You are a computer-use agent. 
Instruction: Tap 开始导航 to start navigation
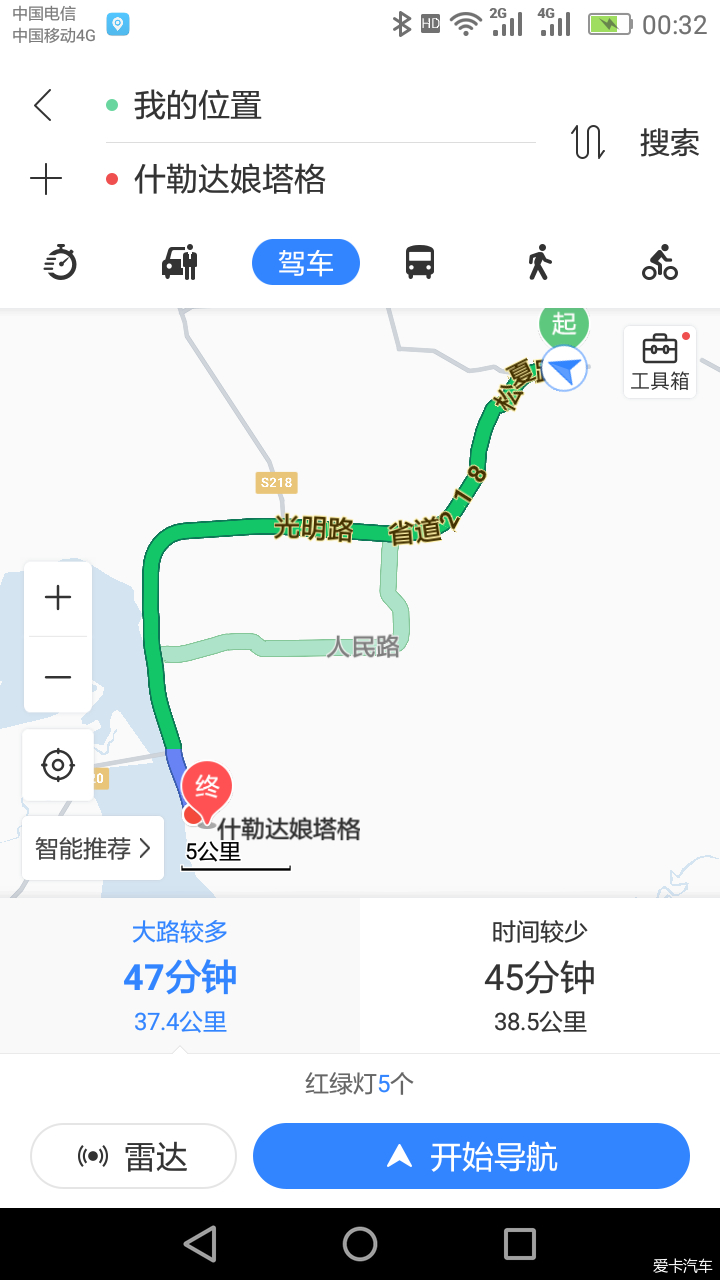tap(471, 1156)
